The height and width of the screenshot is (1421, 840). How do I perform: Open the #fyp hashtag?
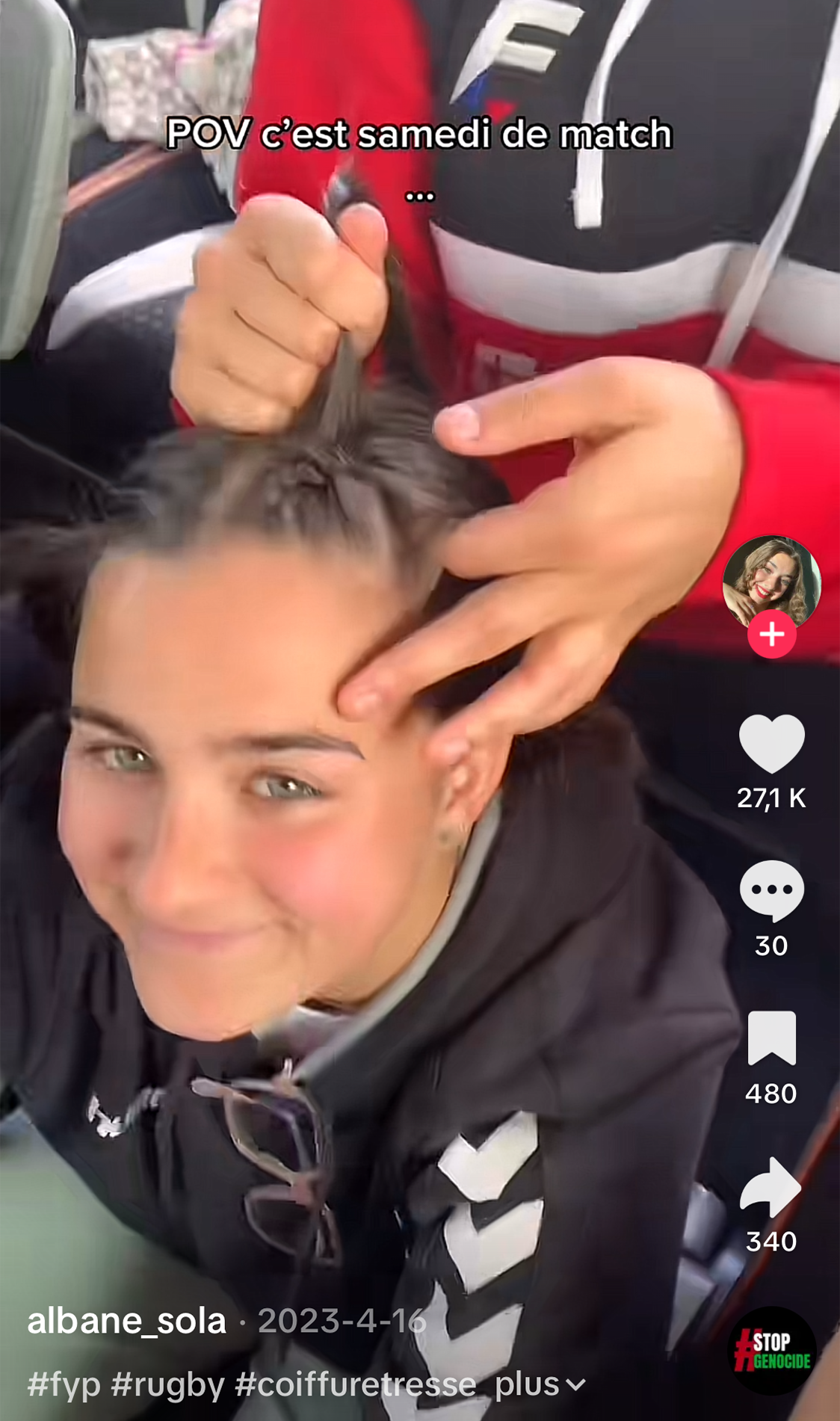coord(64,1384)
